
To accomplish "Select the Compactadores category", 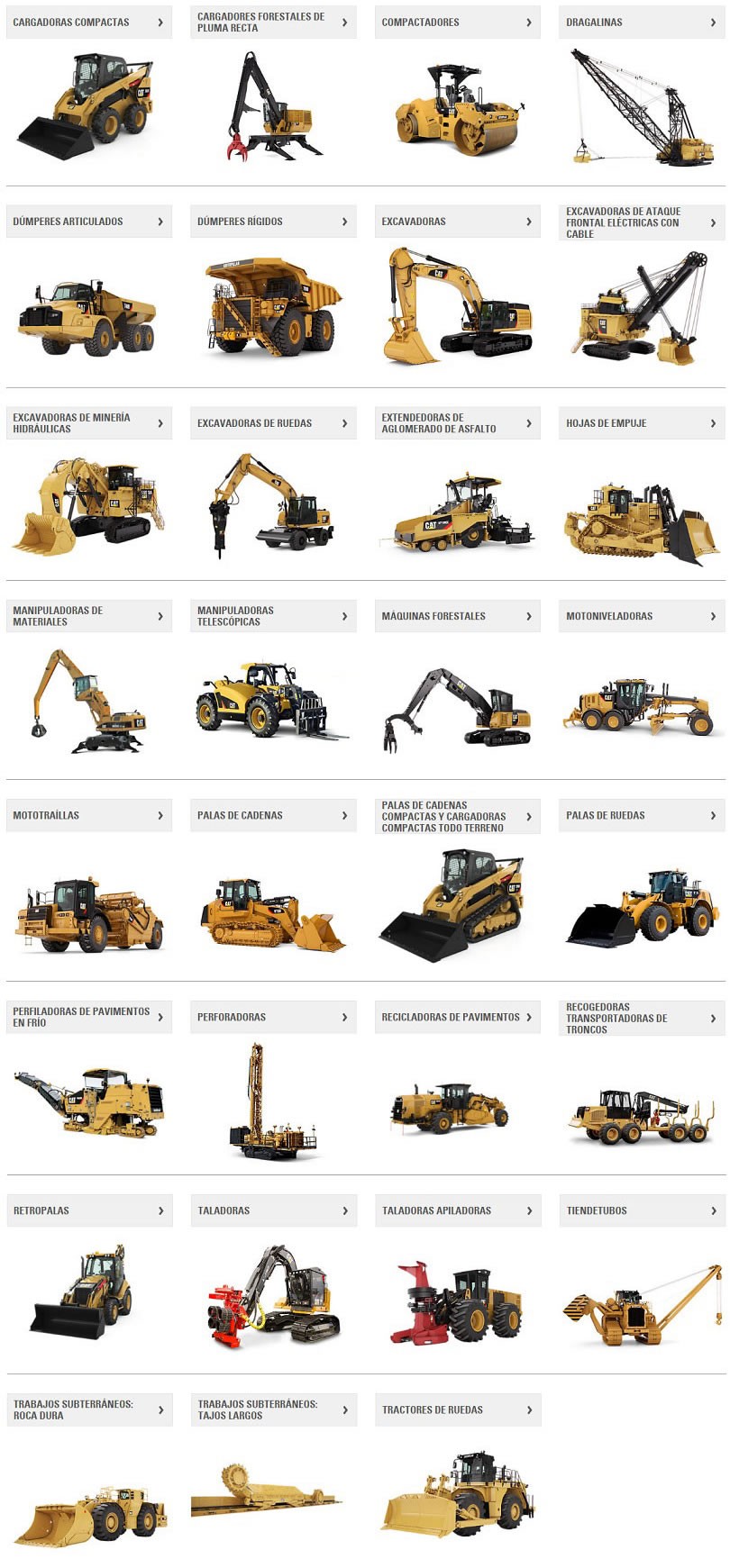I will [457, 23].
